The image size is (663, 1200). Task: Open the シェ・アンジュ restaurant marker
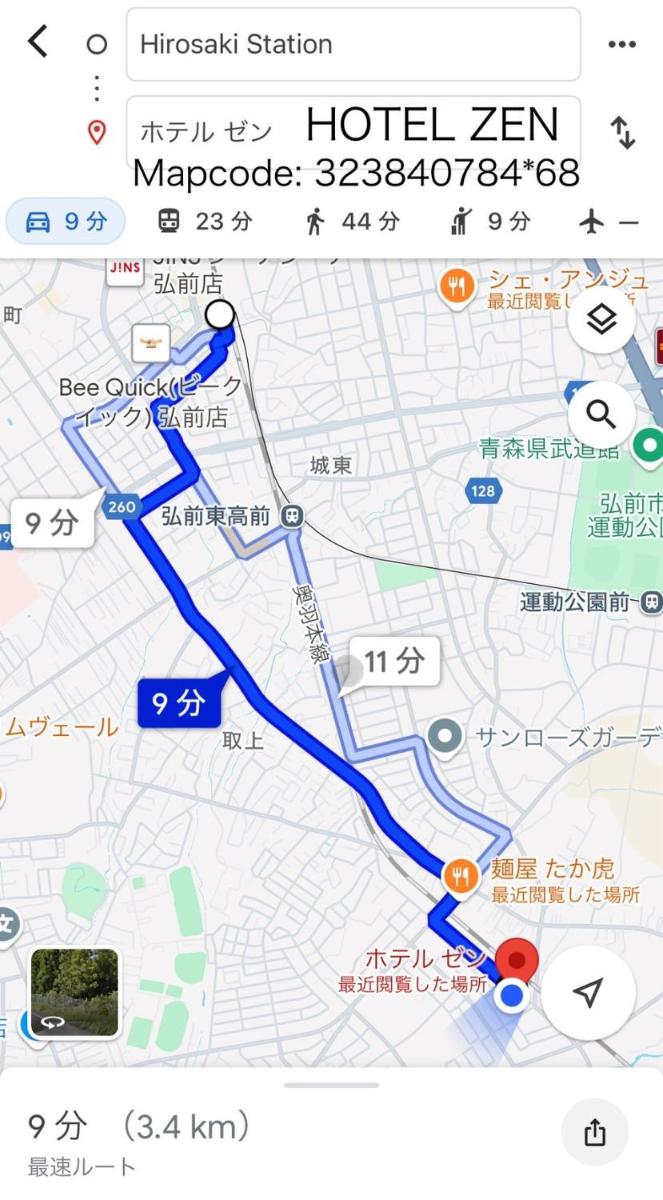point(456,287)
